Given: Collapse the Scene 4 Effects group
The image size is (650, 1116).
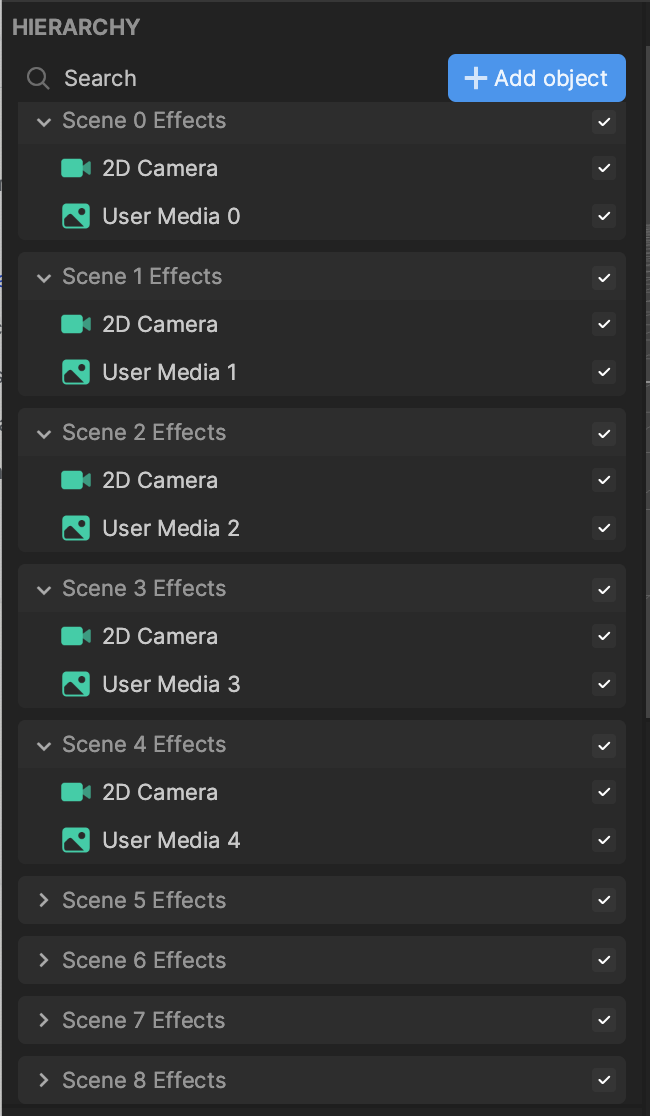Looking at the screenshot, I should (44, 745).
